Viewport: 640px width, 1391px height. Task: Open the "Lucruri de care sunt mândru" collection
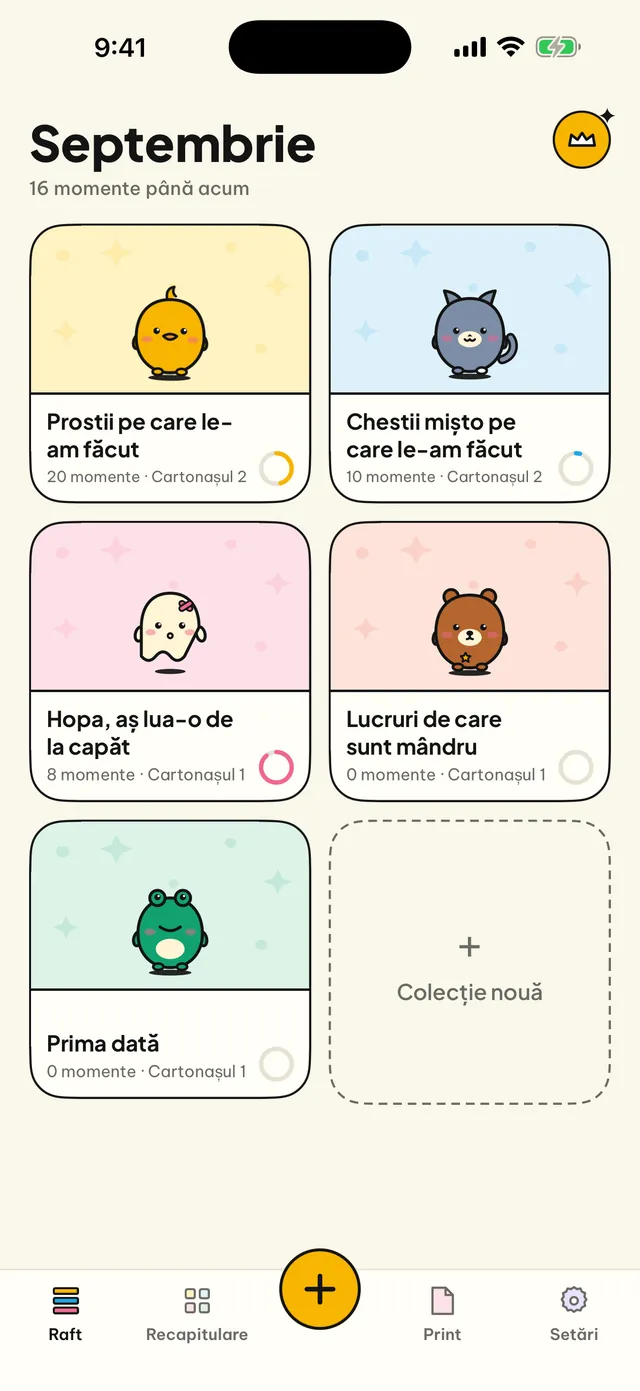(x=470, y=661)
